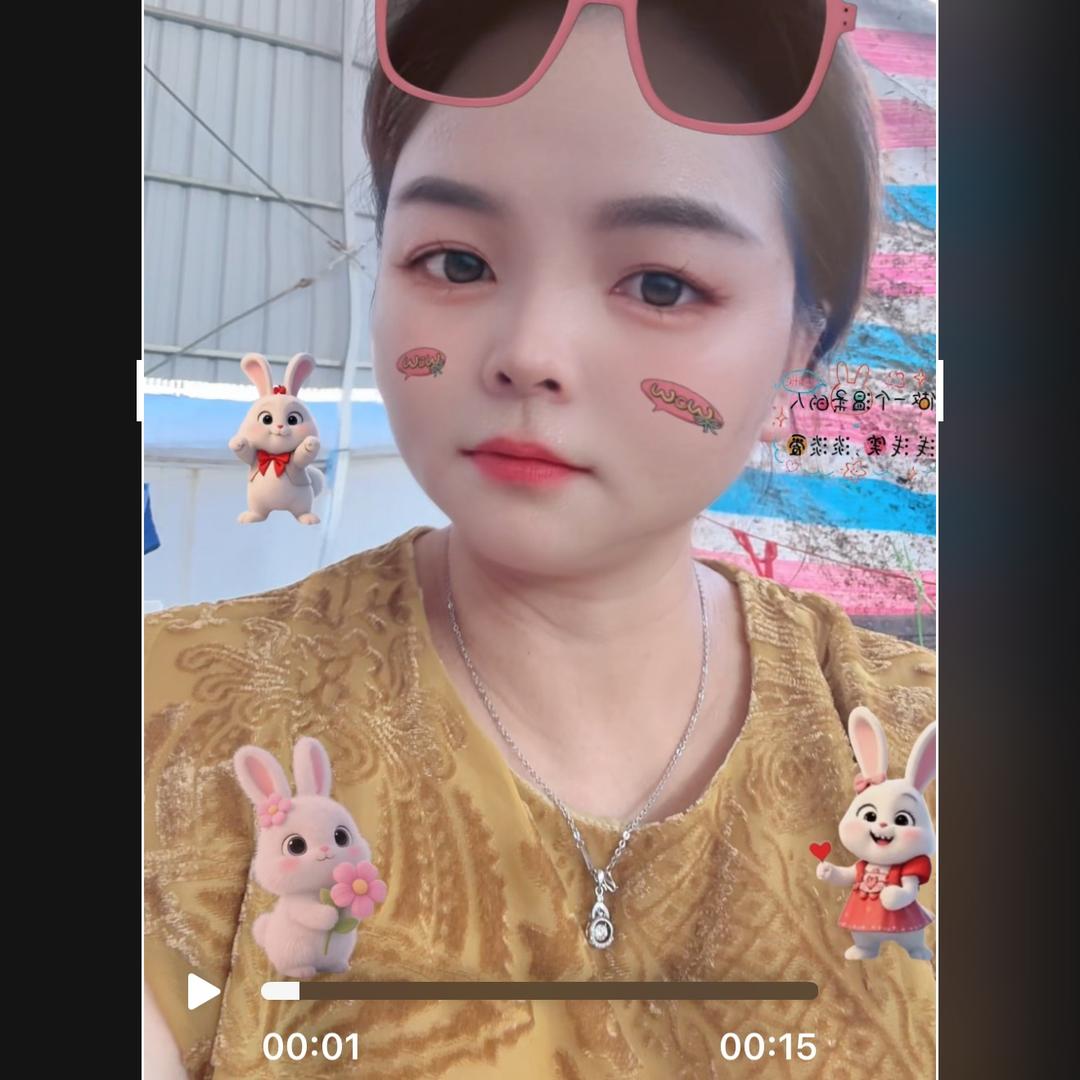This screenshot has width=1080, height=1080.
Task: Tap the video progress bar to seek
Action: pos(540,991)
